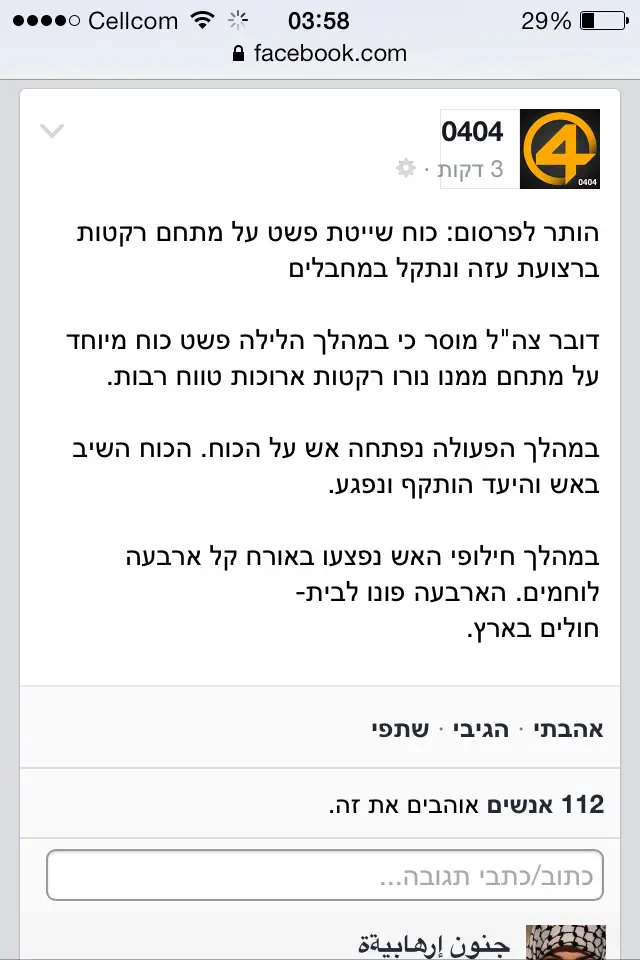Tap הגיבי to comment on the post
Image resolution: width=640 pixels, height=960 pixels.
coord(477,728)
